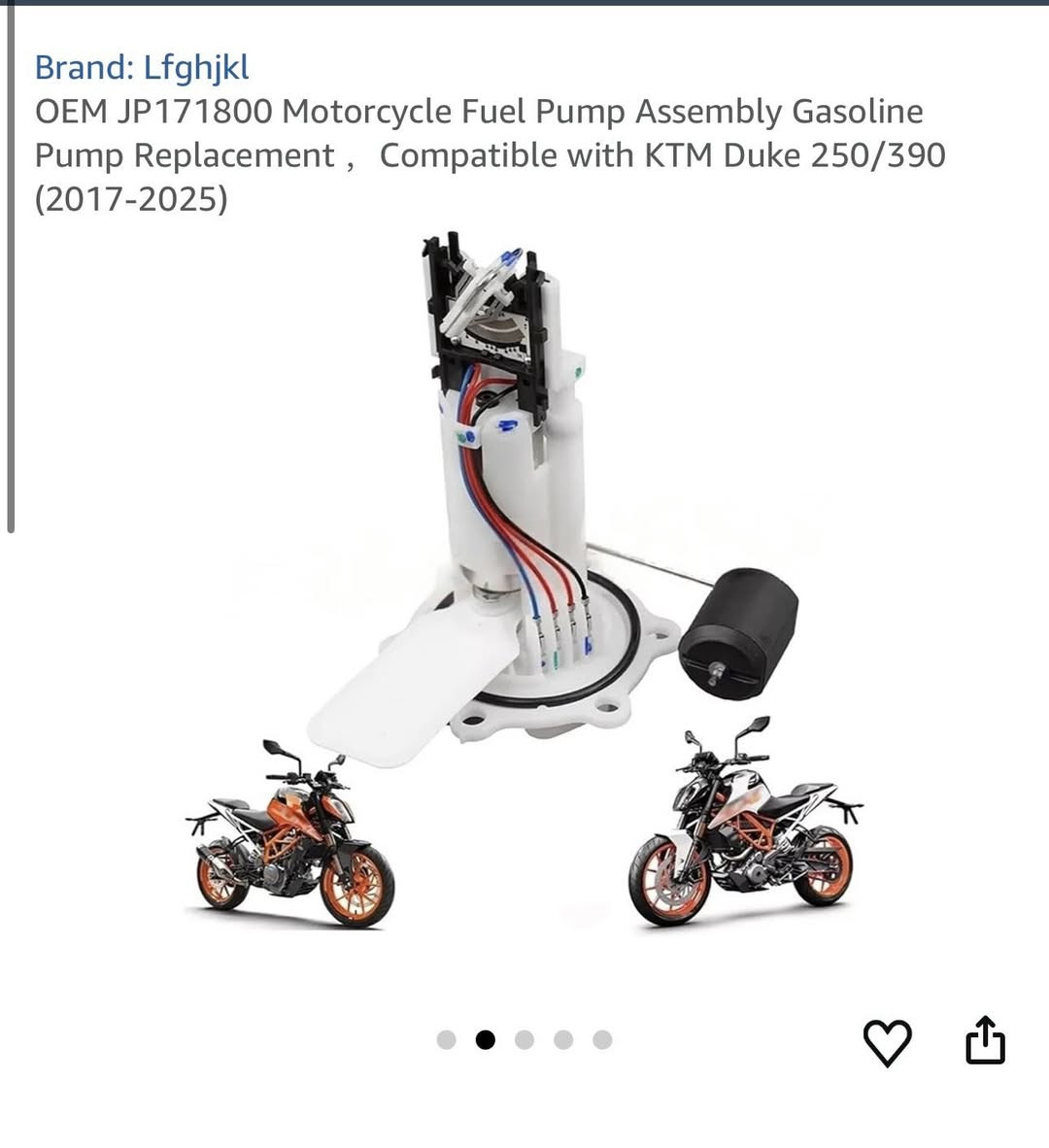Add product to wish list heart
The width and height of the screenshot is (1049, 1148).
point(887,1042)
